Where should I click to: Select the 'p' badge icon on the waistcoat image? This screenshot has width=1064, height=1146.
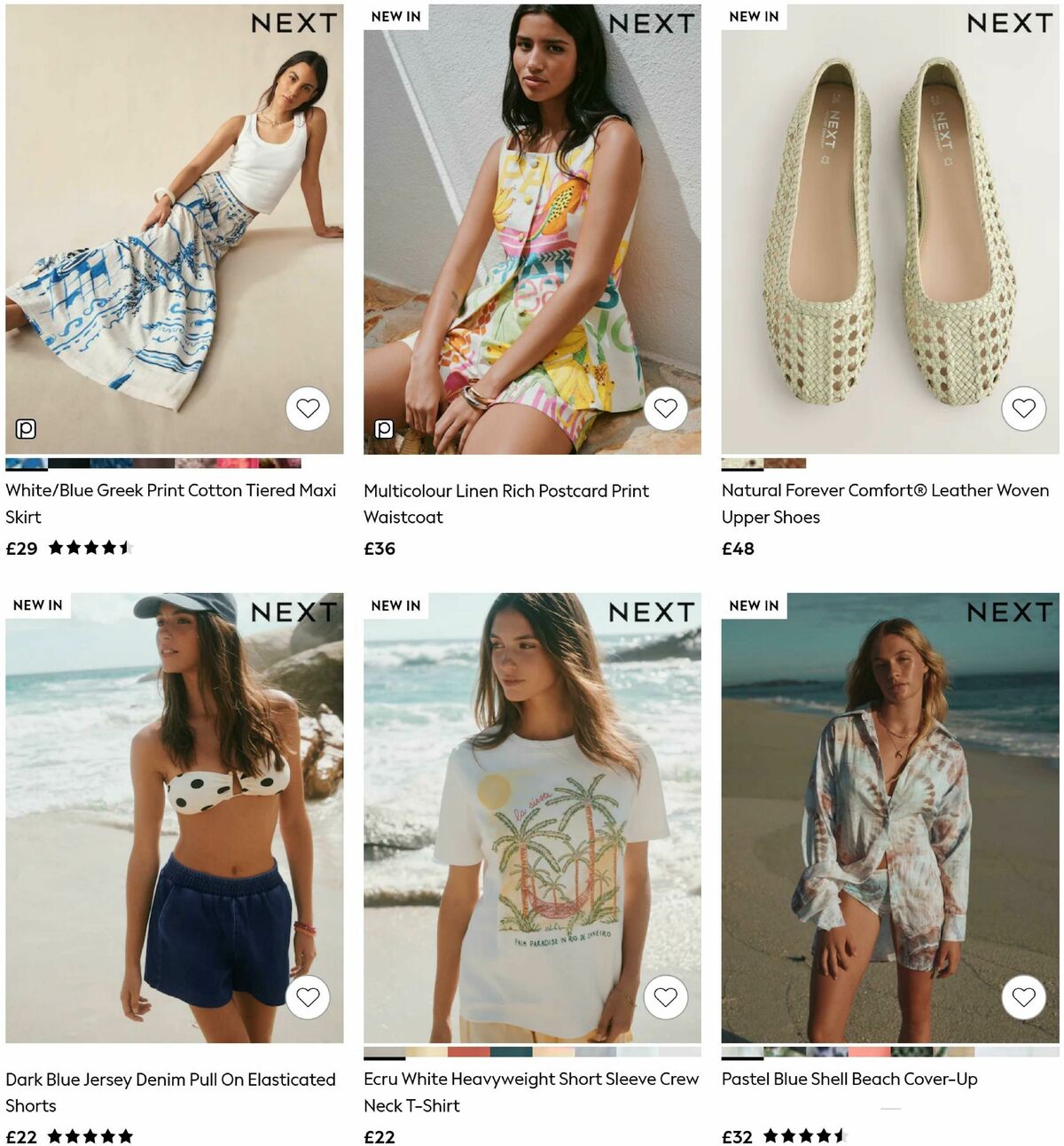383,428
